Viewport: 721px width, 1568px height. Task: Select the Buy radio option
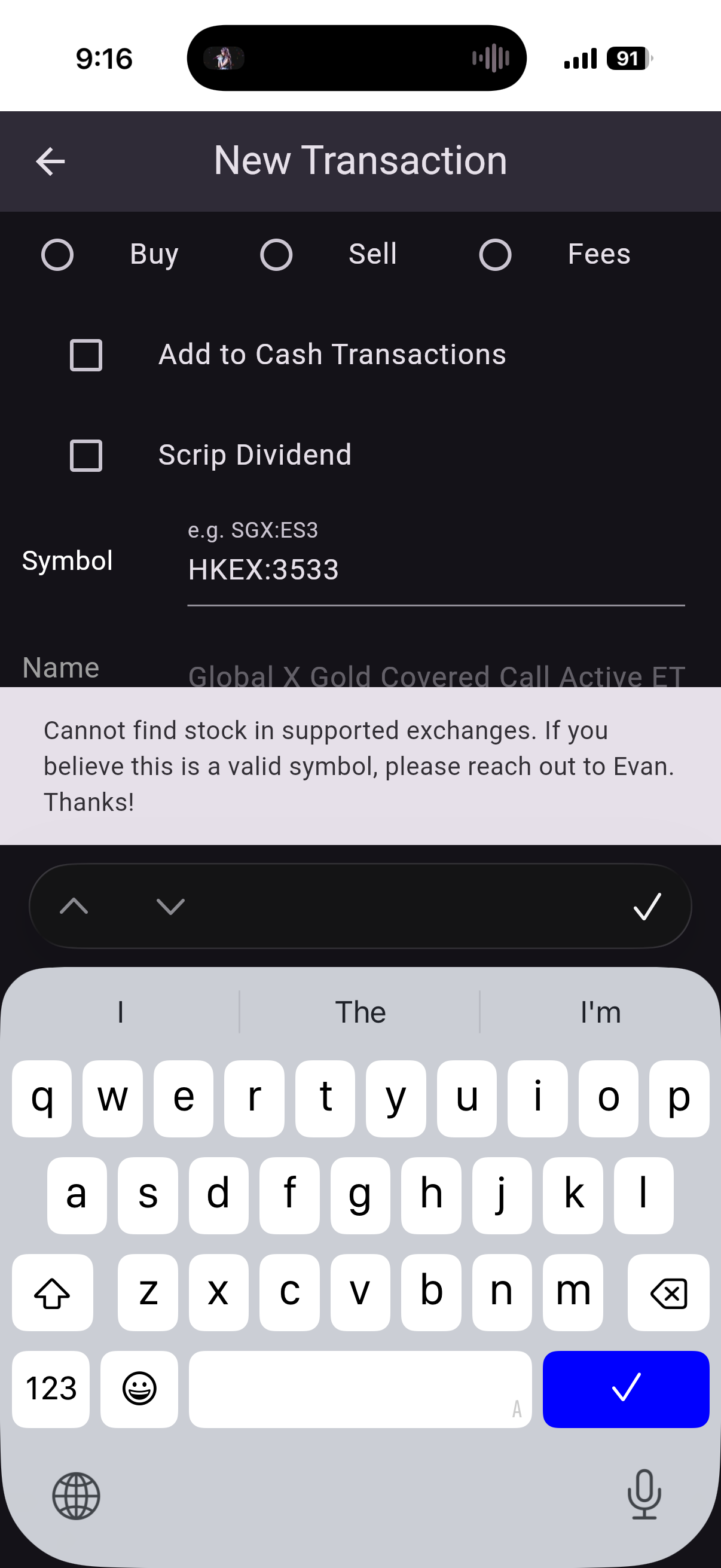tap(58, 254)
